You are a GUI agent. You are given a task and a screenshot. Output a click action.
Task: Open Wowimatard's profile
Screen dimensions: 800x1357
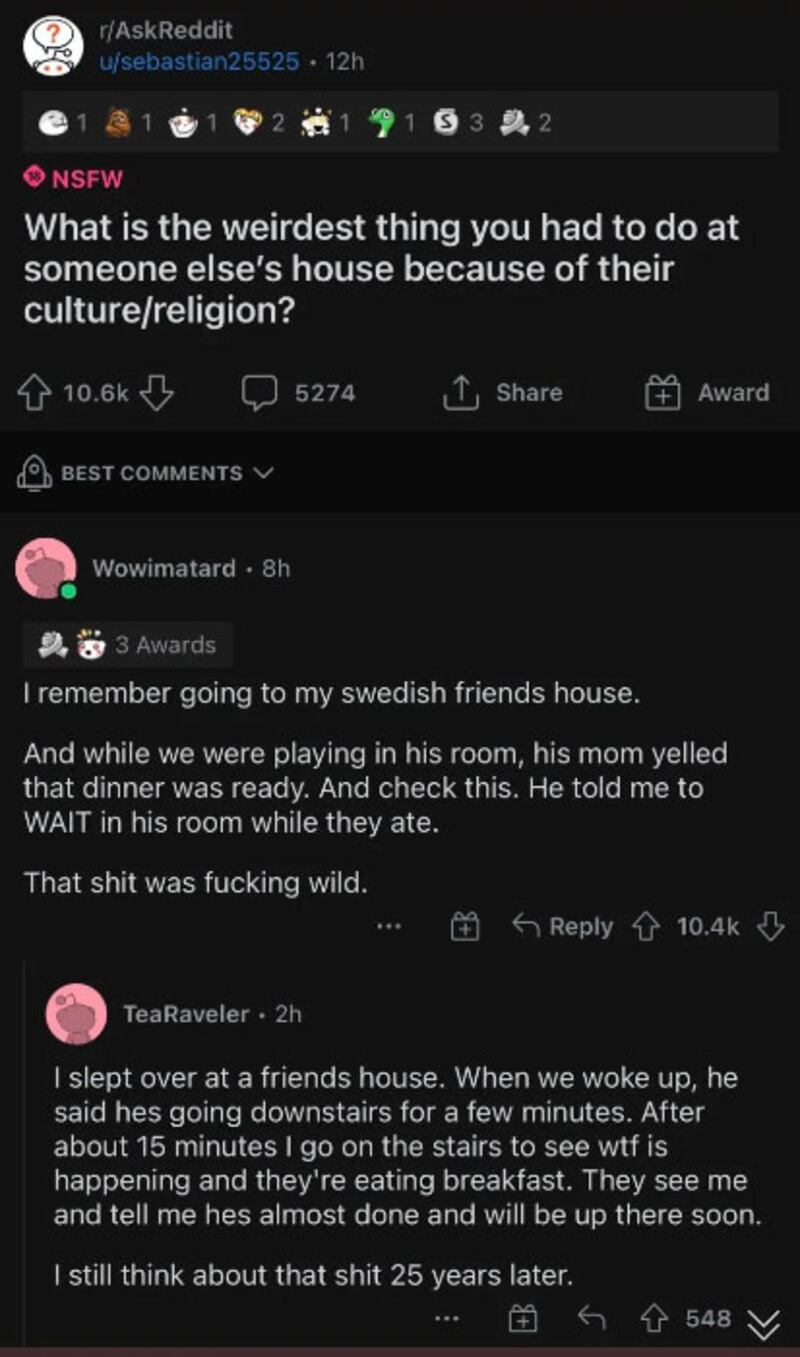[x=164, y=569]
